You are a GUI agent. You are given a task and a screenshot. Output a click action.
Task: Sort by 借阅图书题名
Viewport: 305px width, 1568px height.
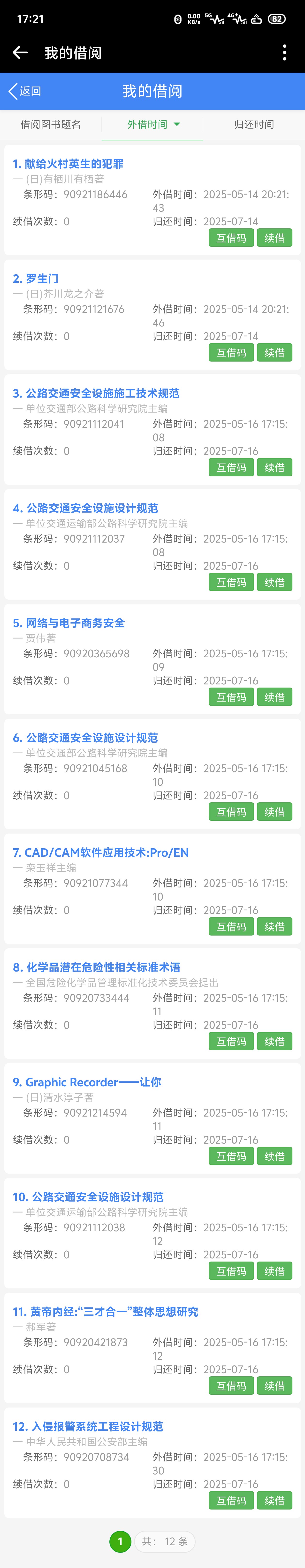(x=51, y=125)
